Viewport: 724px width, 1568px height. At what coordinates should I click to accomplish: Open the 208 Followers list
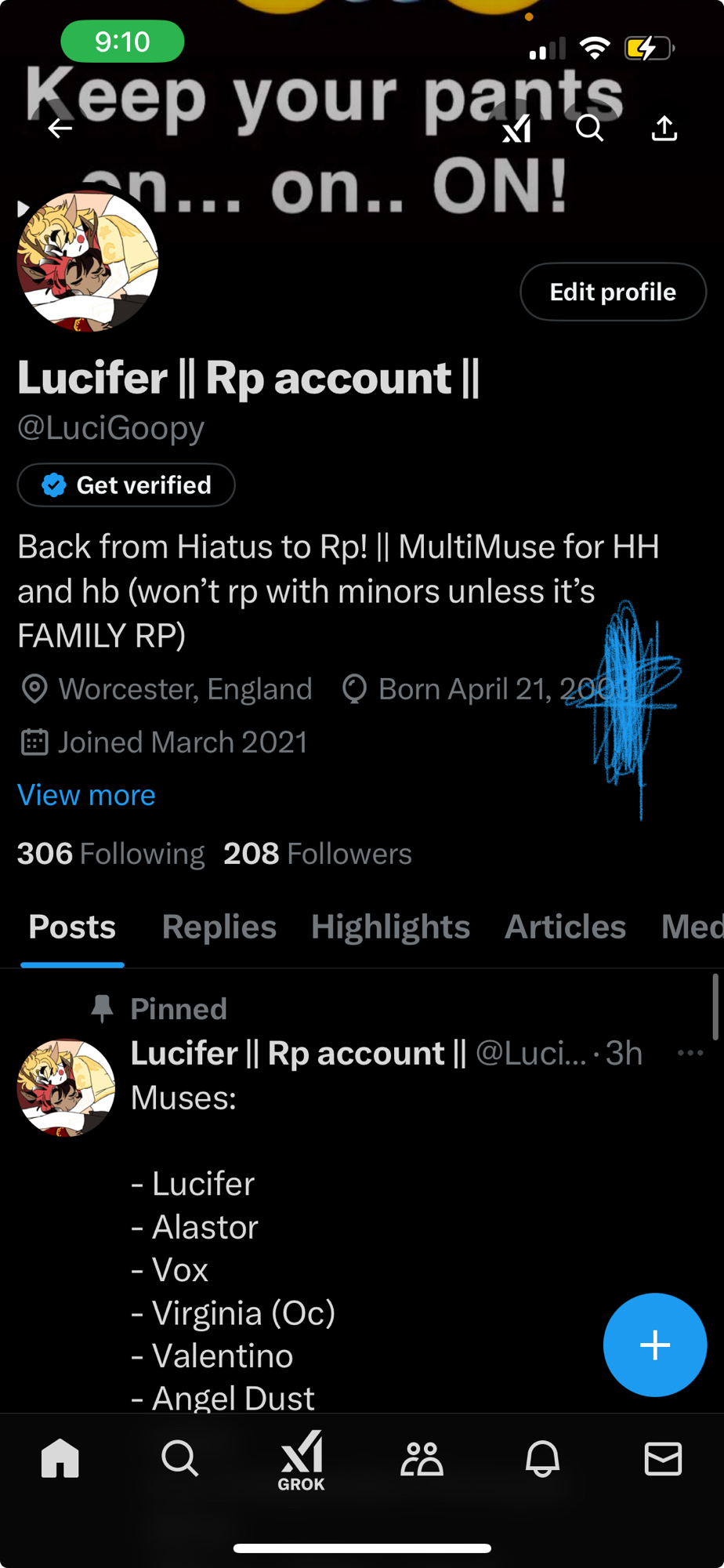click(317, 854)
